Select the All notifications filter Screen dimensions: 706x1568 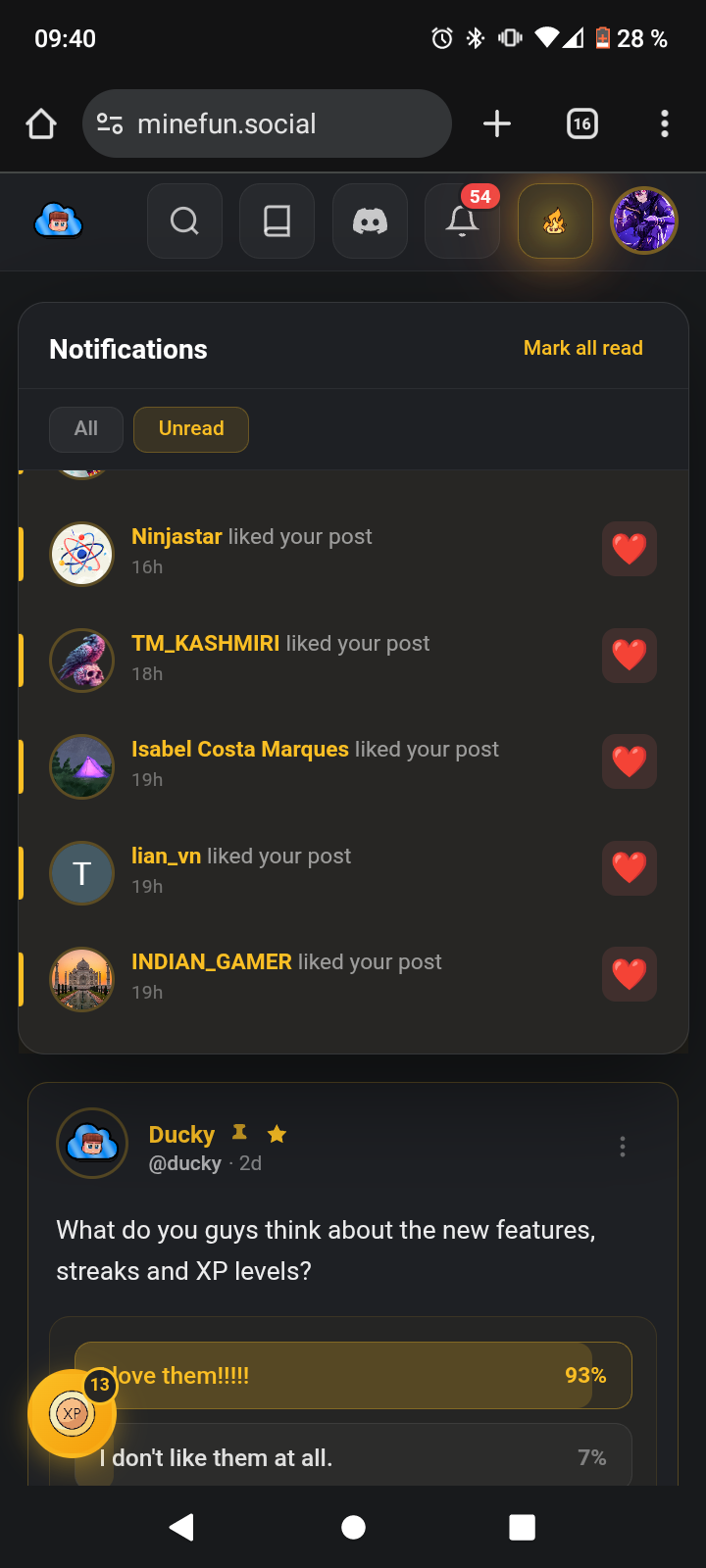coord(85,429)
